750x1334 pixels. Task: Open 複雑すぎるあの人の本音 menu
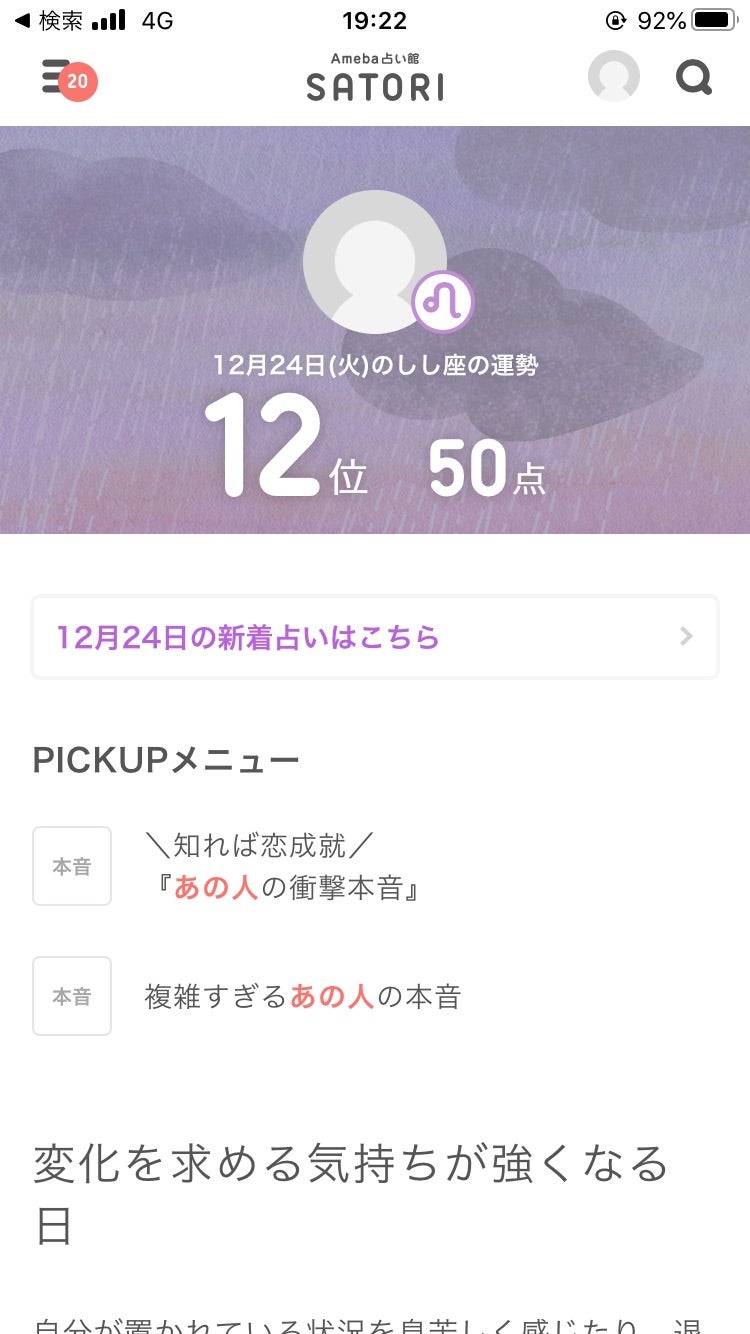tap(300, 996)
